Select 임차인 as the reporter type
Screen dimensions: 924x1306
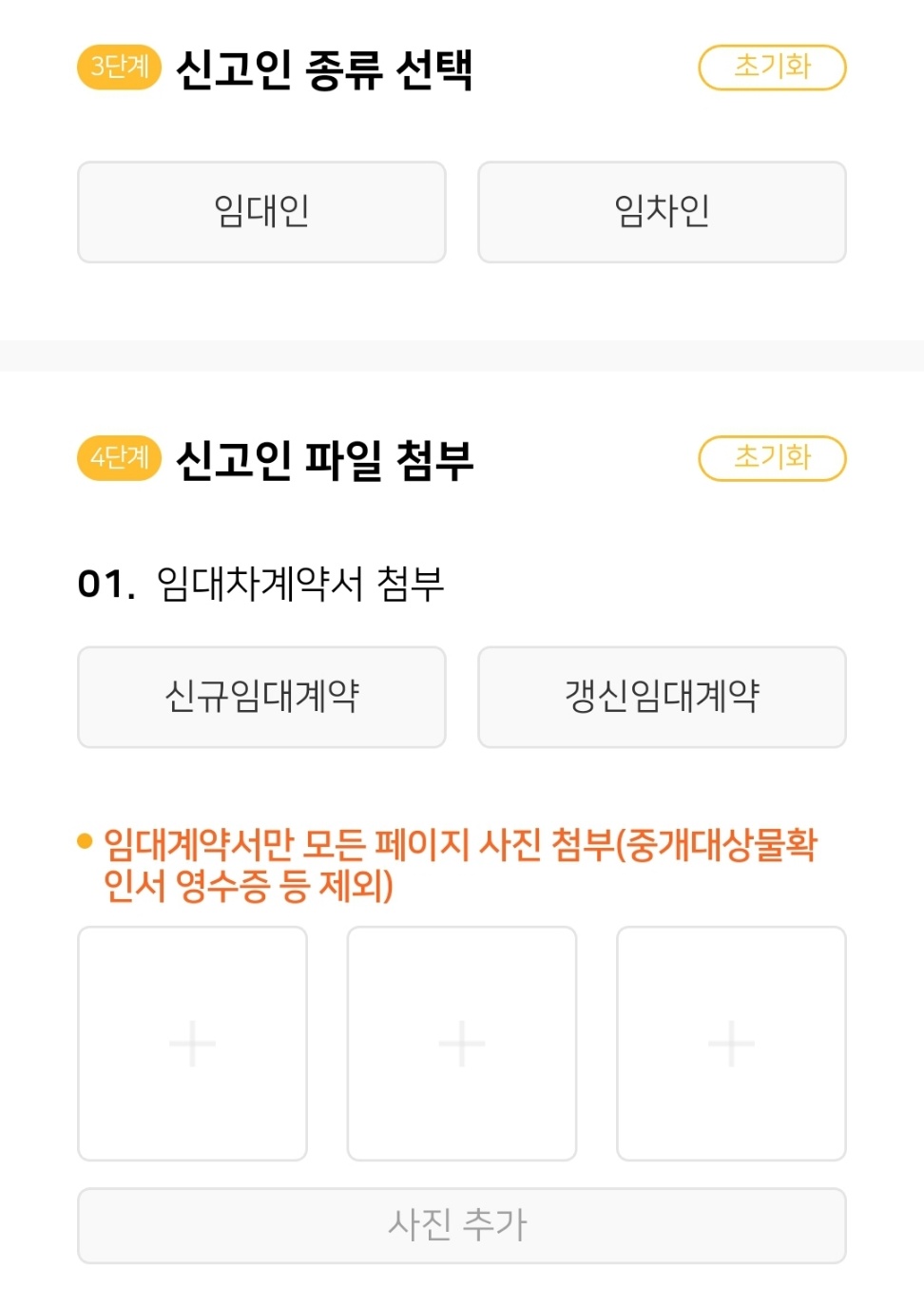661,212
